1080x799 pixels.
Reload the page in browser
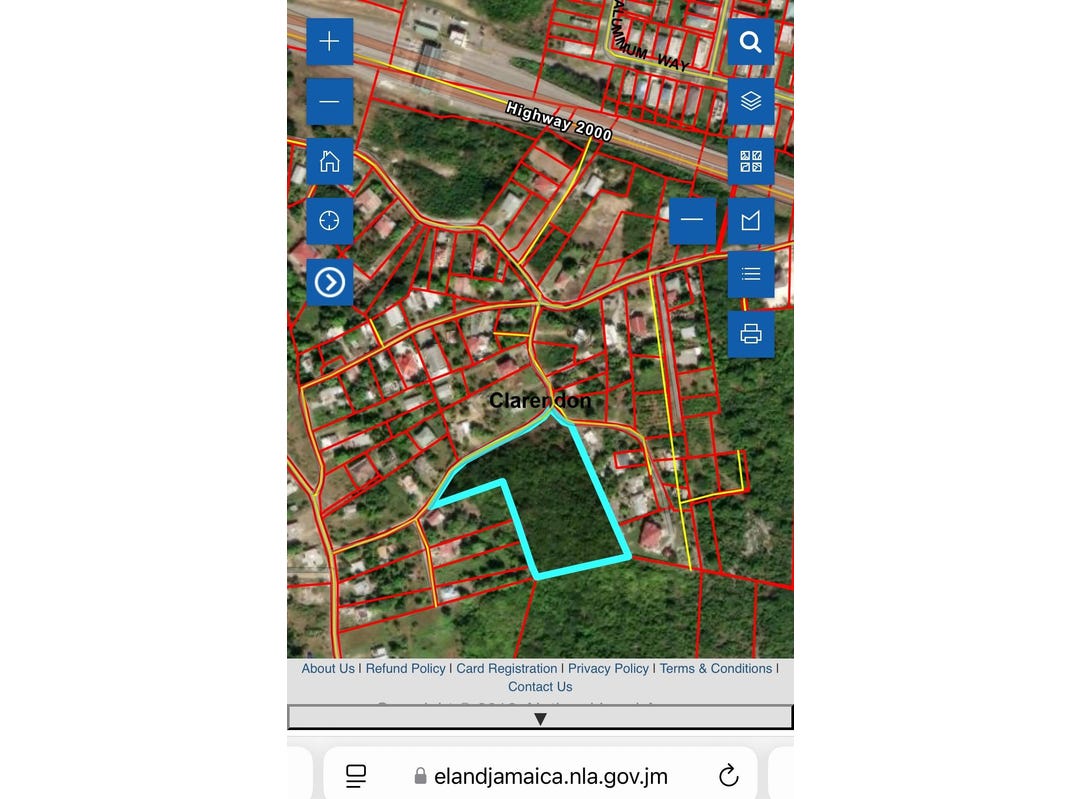(729, 776)
